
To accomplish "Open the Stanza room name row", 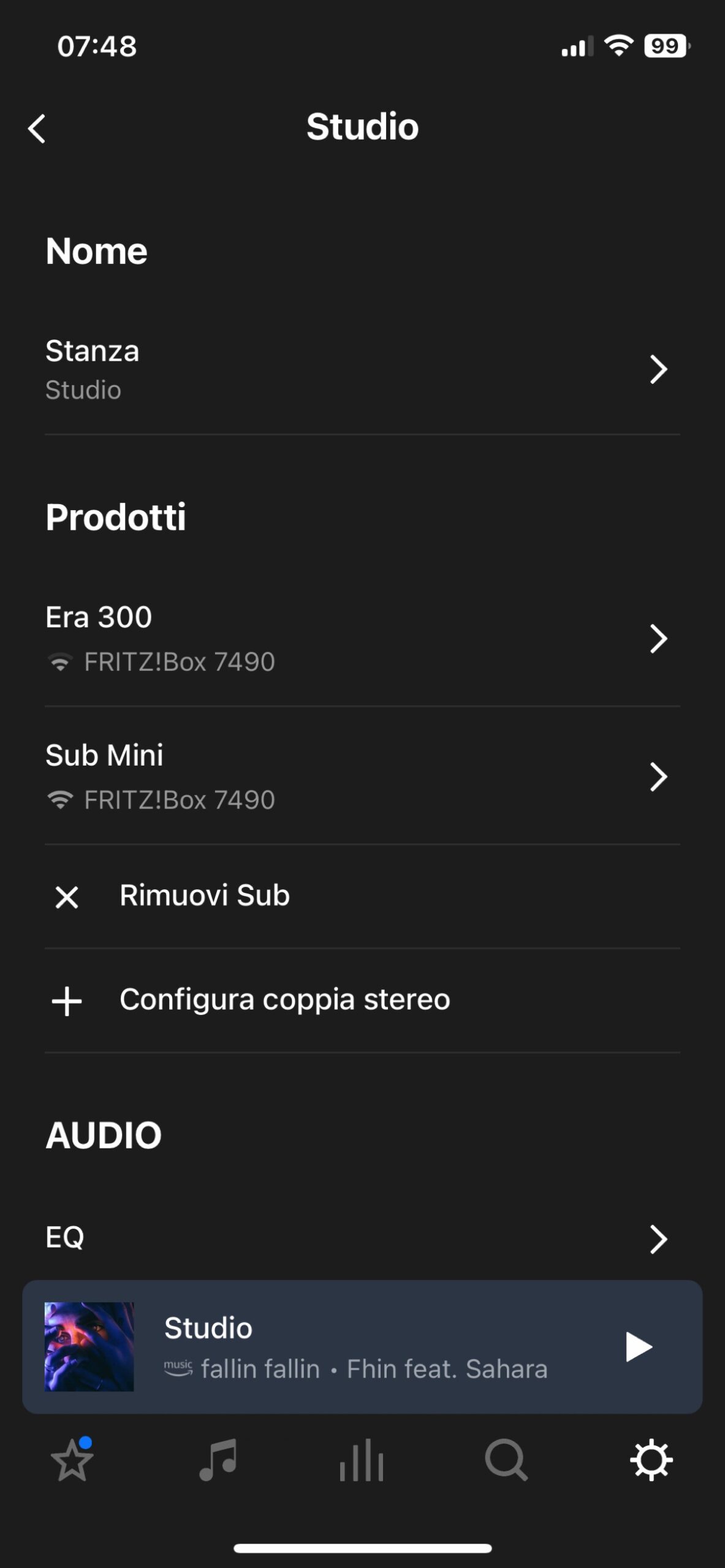I will pos(362,369).
